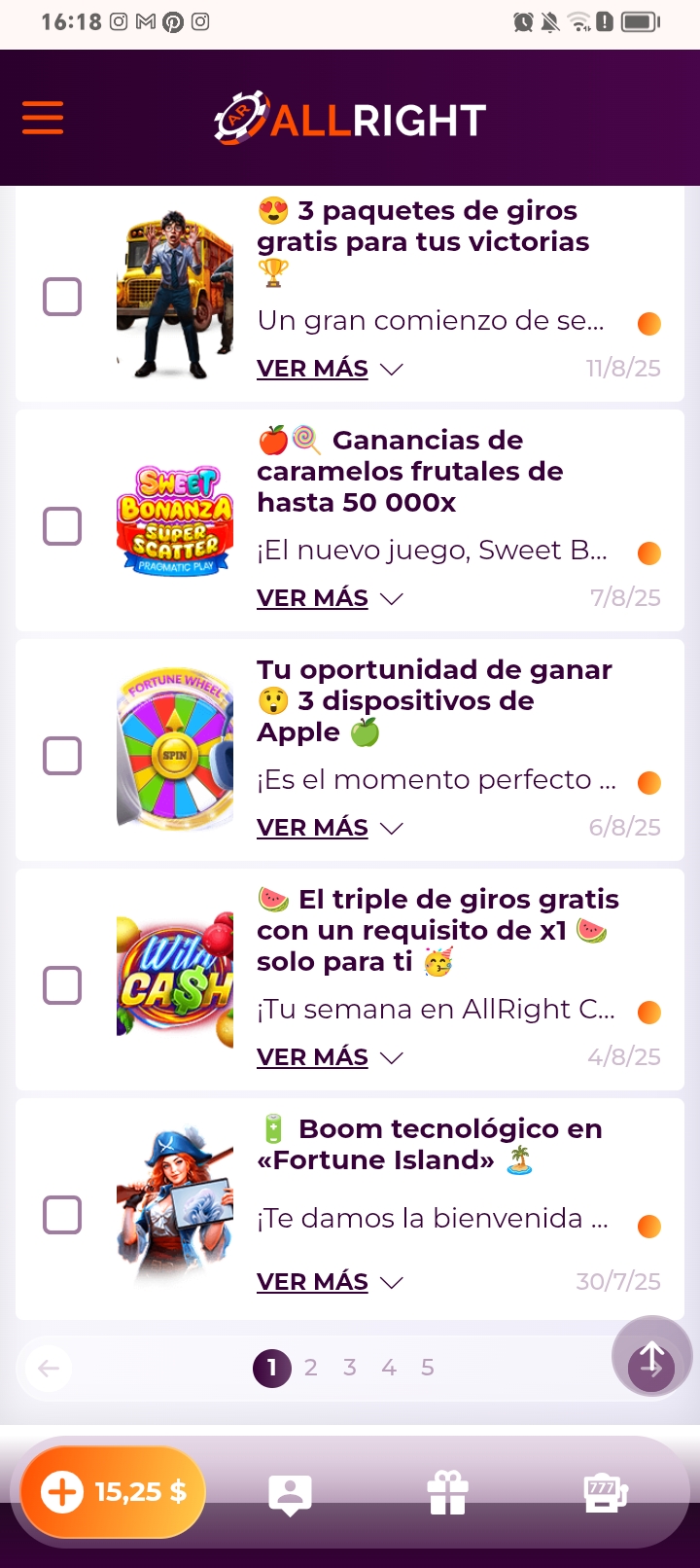Image resolution: width=700 pixels, height=1568 pixels.
Task: Jump to page 3 of messages
Action: [x=350, y=1369]
